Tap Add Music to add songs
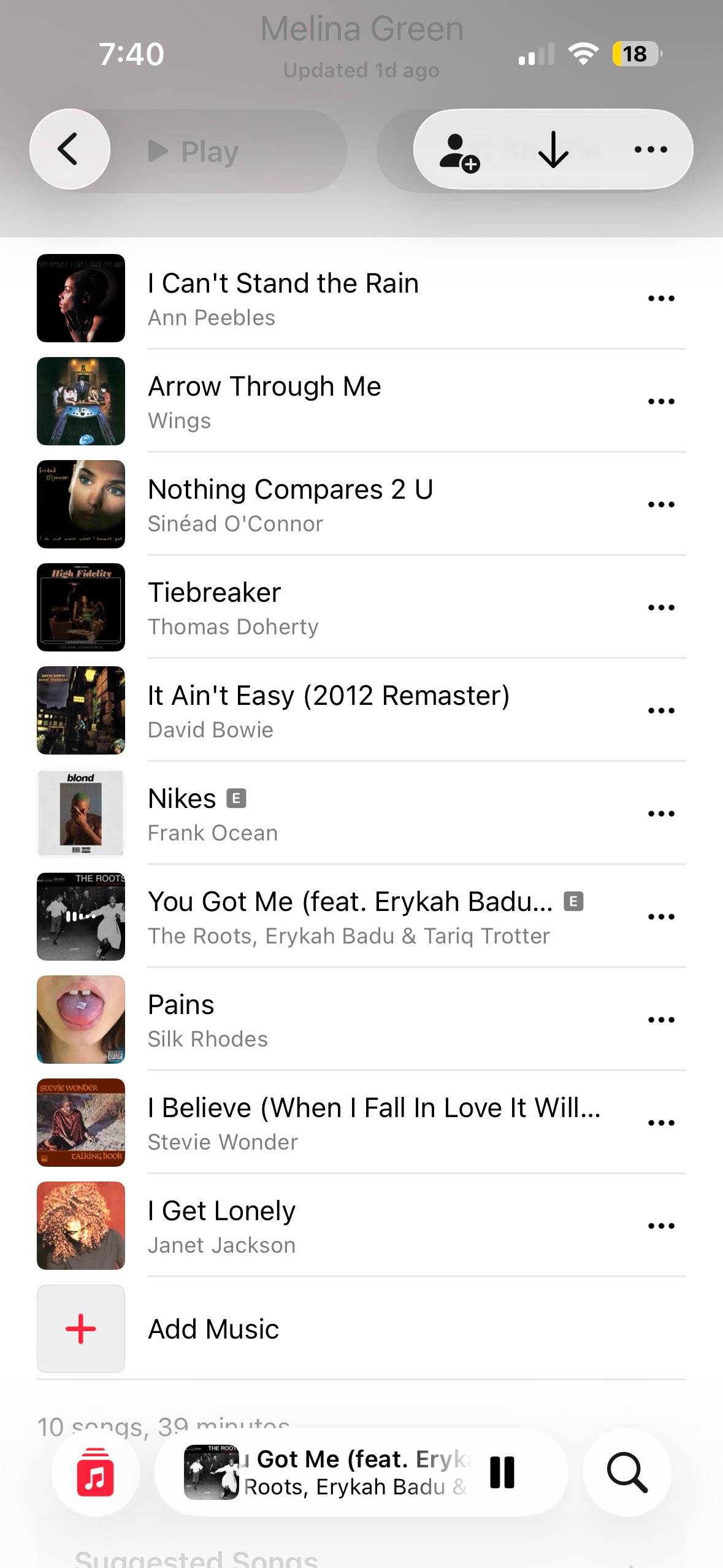The width and height of the screenshot is (723, 1568). pyautogui.click(x=361, y=1329)
